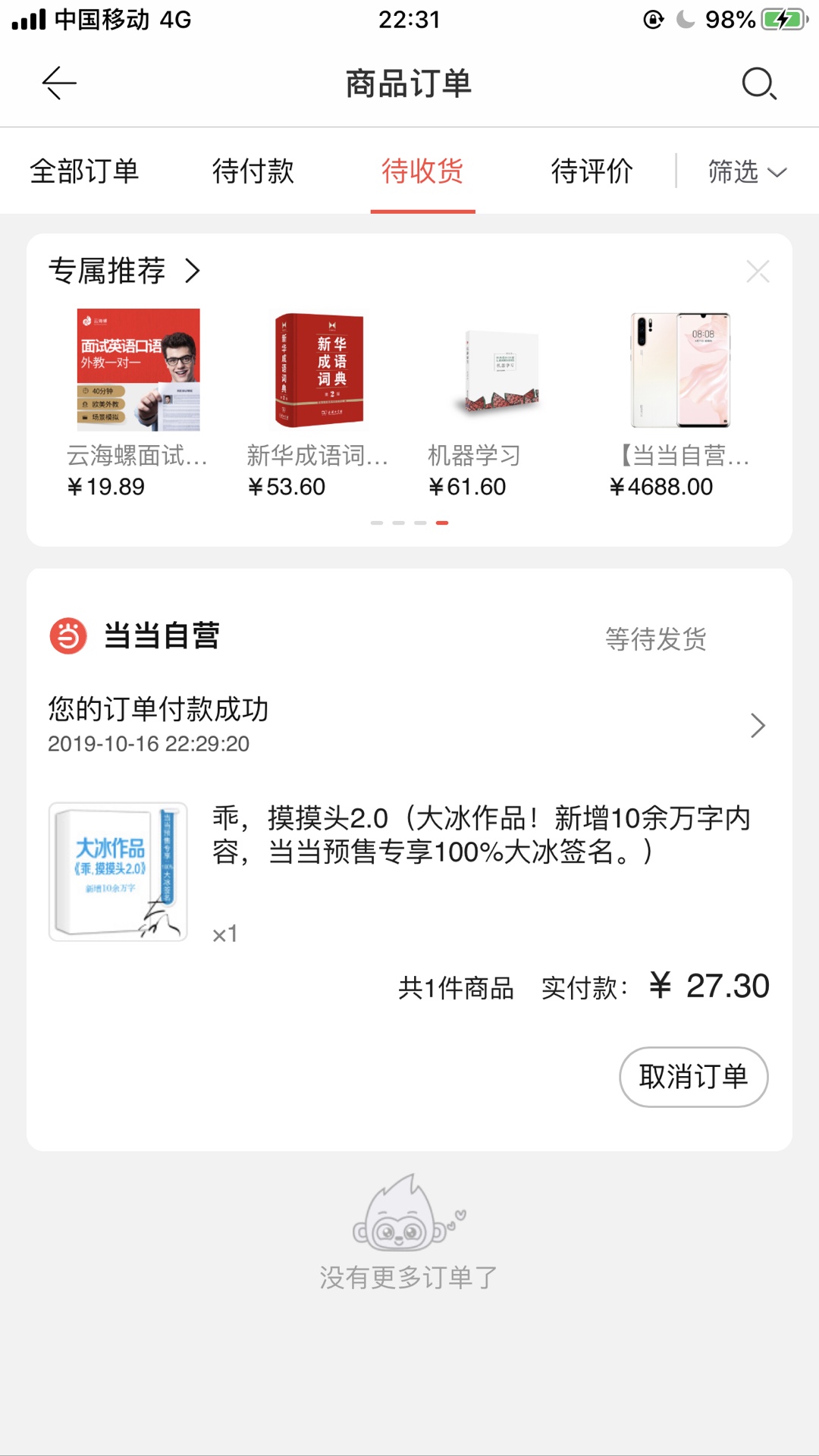Open the 云海螺面试 product for ¥19.89

(x=138, y=402)
